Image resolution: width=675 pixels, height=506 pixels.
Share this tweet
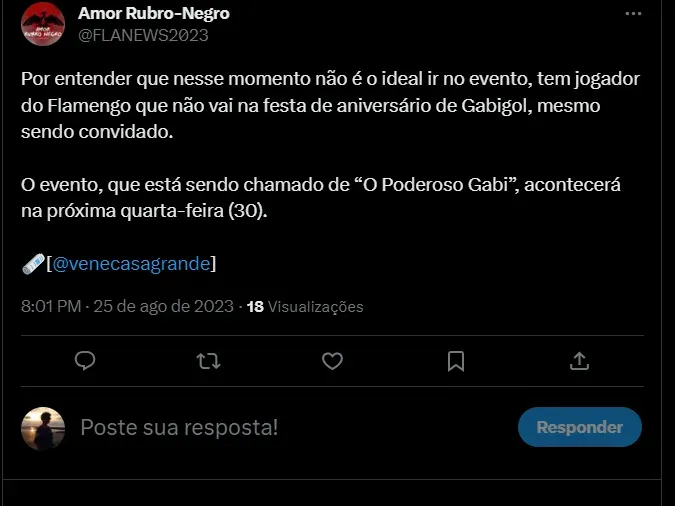579,361
